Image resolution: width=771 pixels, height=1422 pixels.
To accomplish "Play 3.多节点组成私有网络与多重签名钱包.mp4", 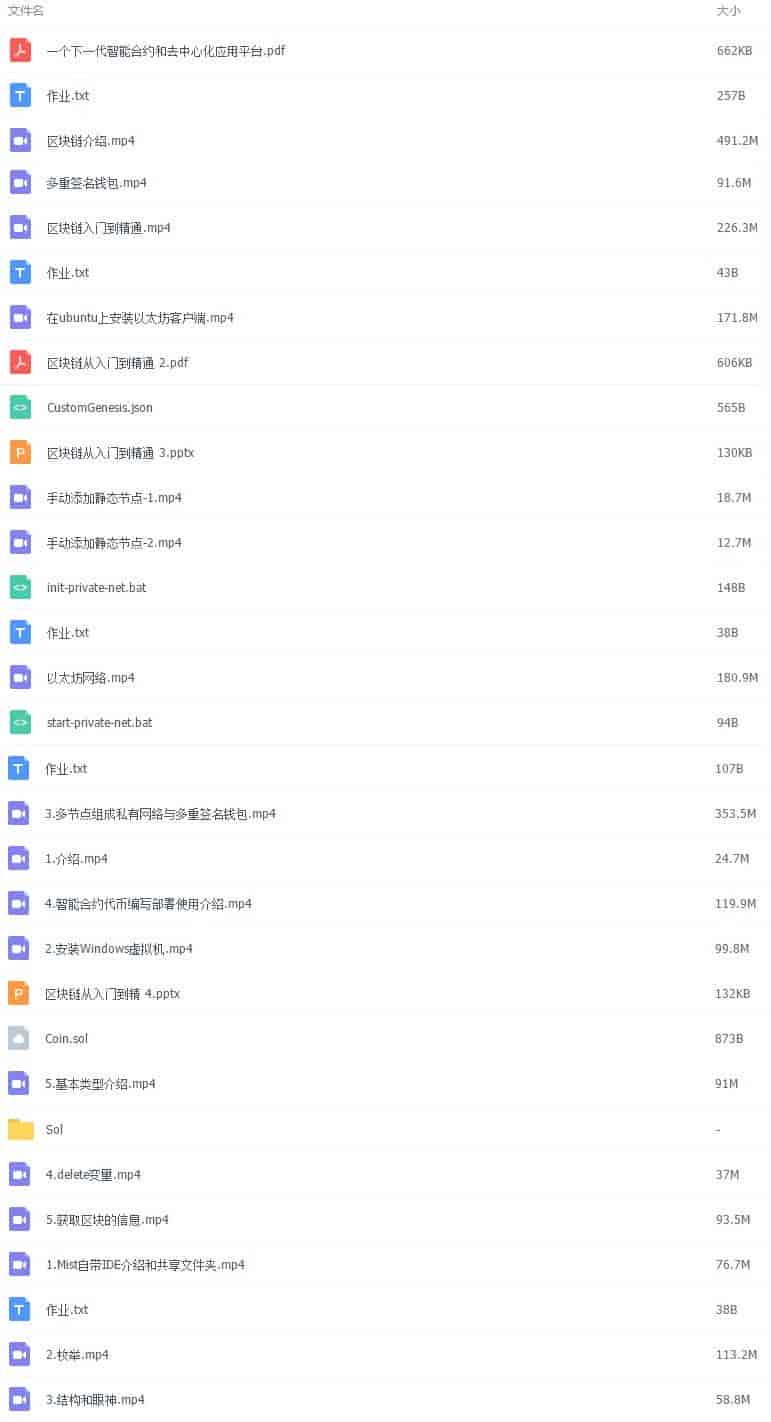I will point(160,814).
